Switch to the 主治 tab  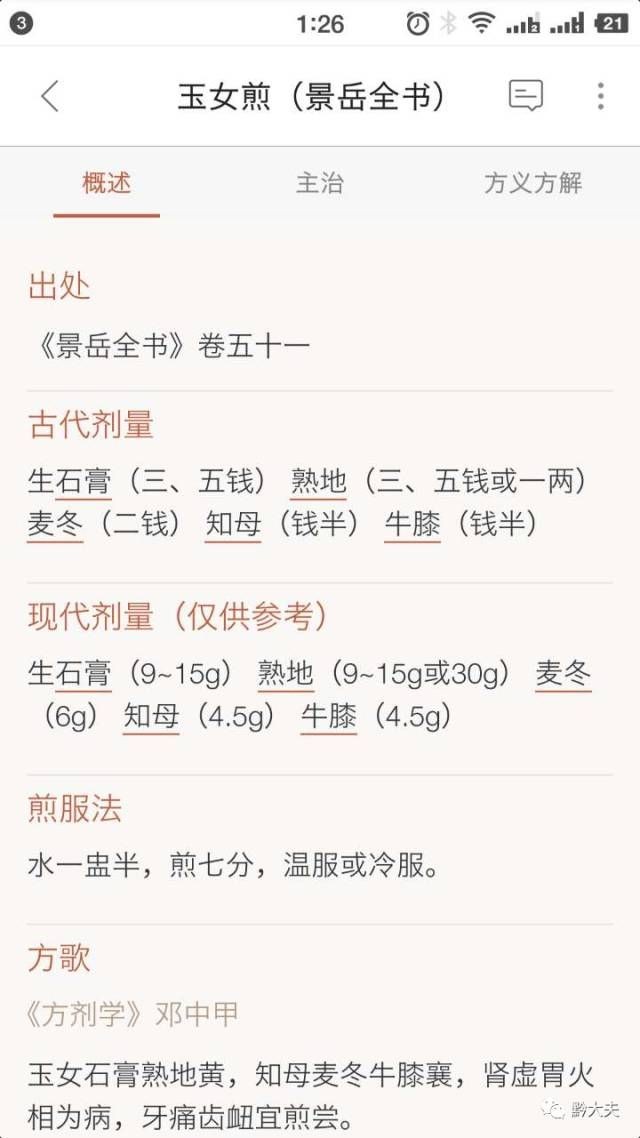click(319, 183)
